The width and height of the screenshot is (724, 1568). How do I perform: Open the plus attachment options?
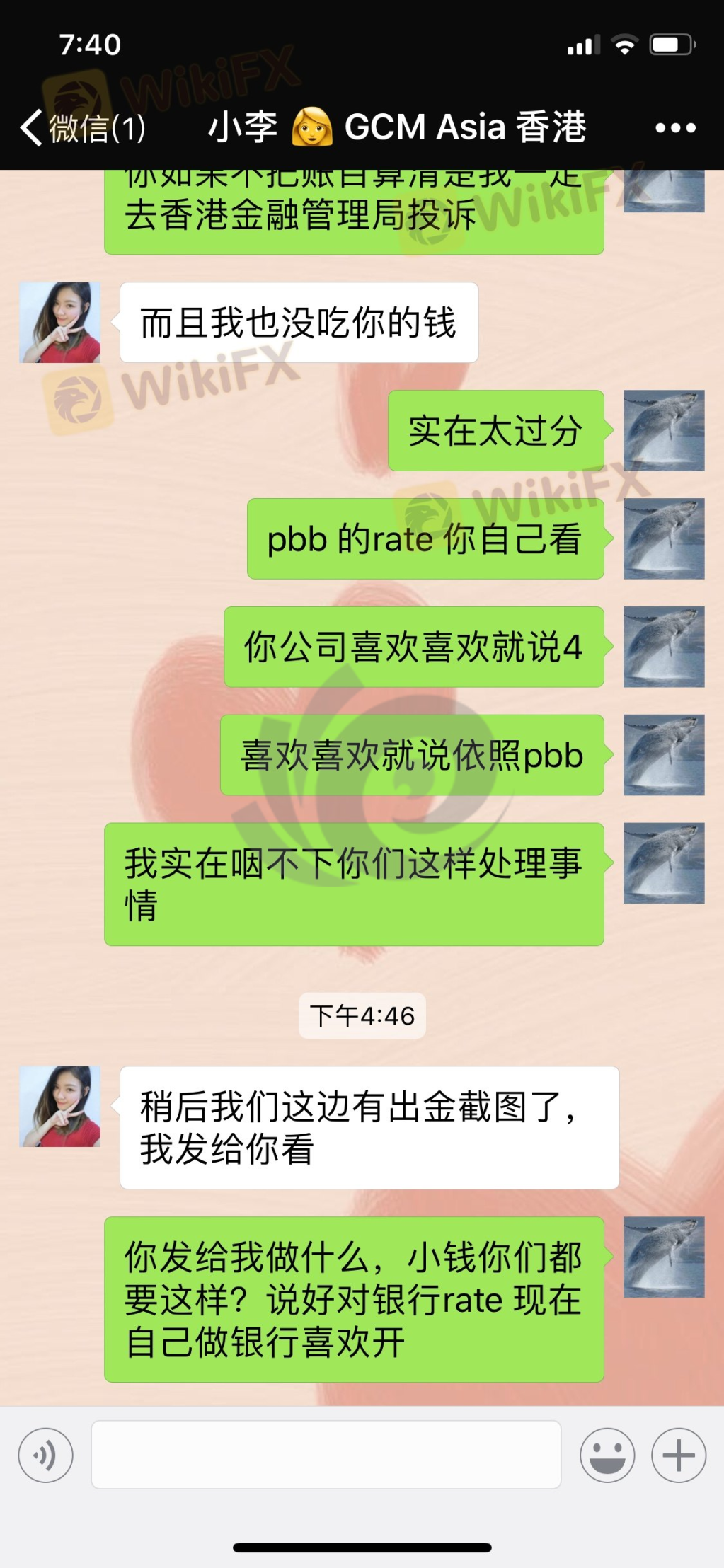pos(678,1455)
